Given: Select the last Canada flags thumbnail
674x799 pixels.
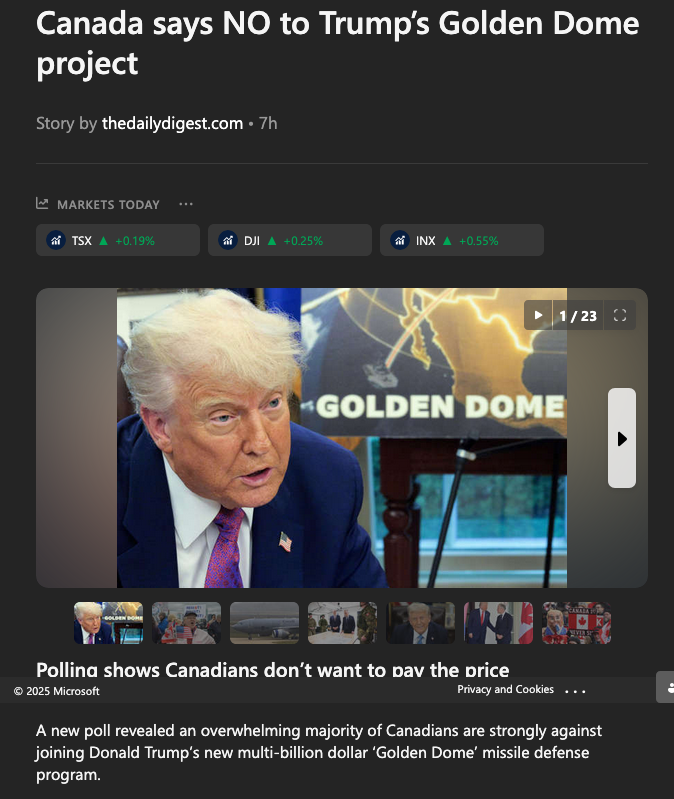Looking at the screenshot, I should (576, 622).
